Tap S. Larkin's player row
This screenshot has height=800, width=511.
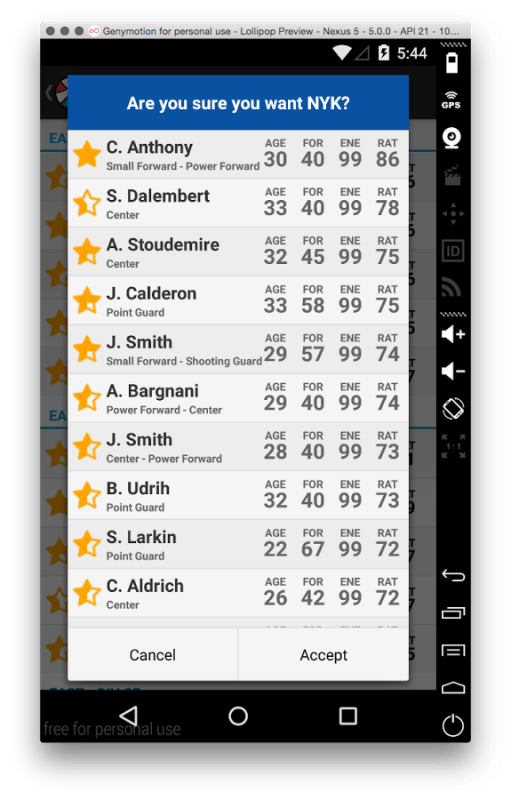point(238,544)
